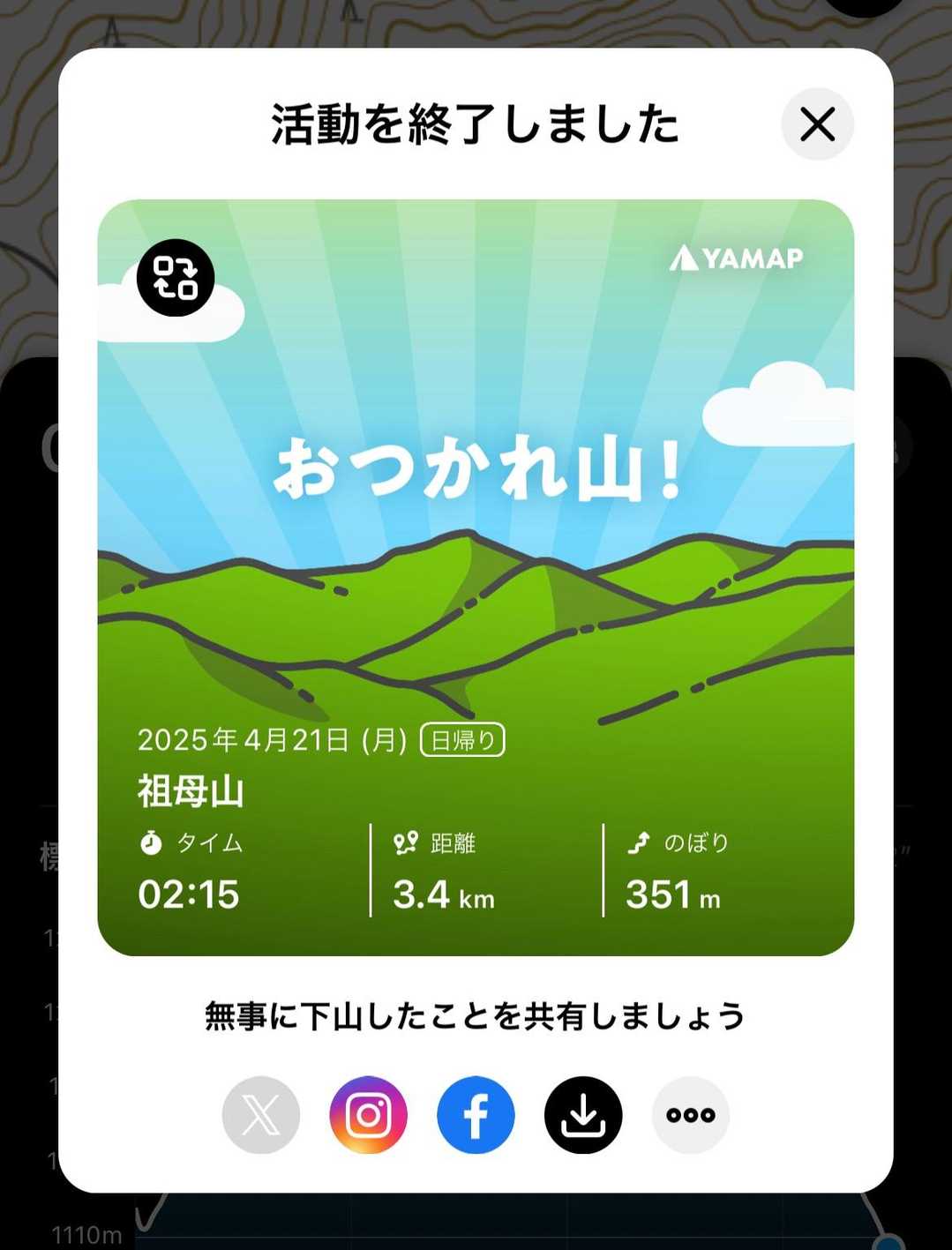Download the activity summary image

(x=583, y=1115)
